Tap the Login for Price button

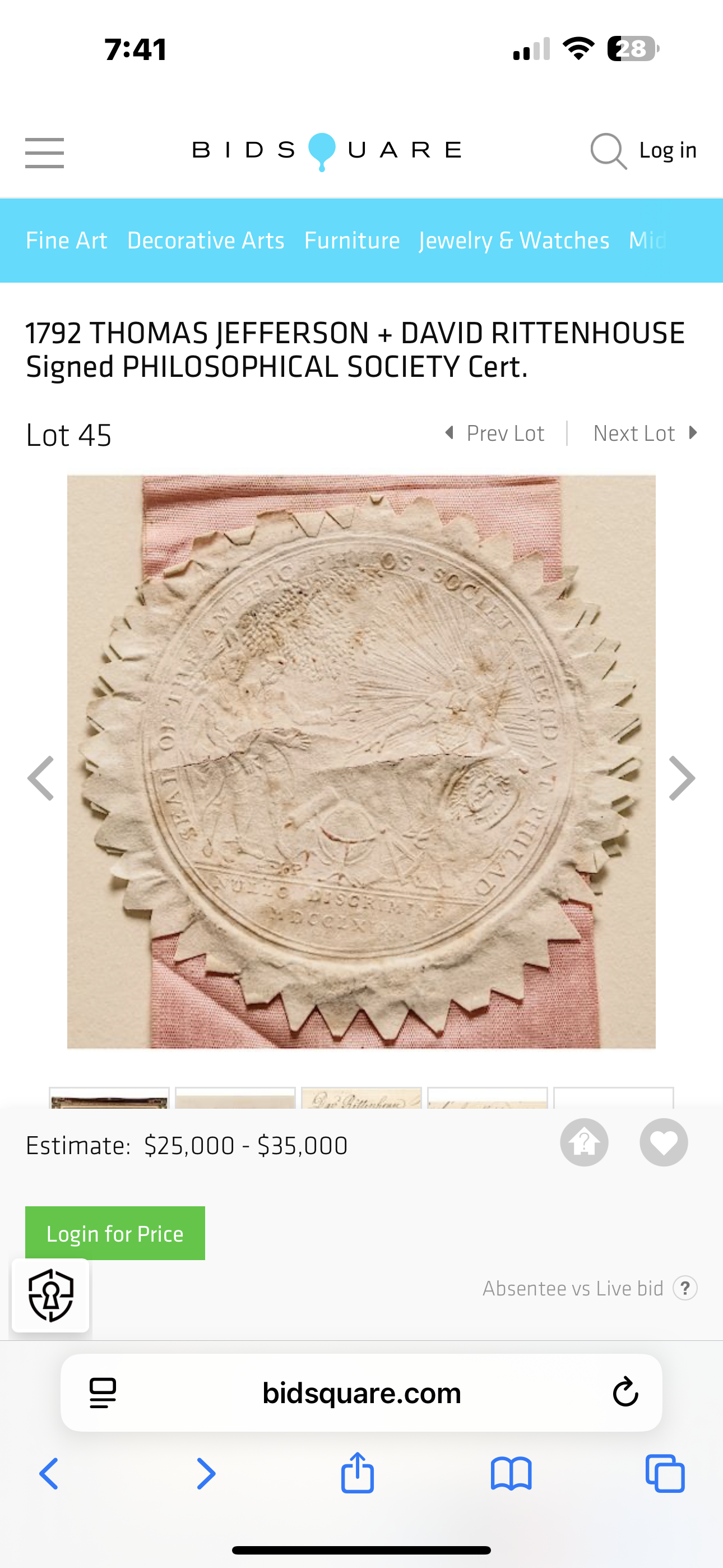click(x=115, y=1233)
